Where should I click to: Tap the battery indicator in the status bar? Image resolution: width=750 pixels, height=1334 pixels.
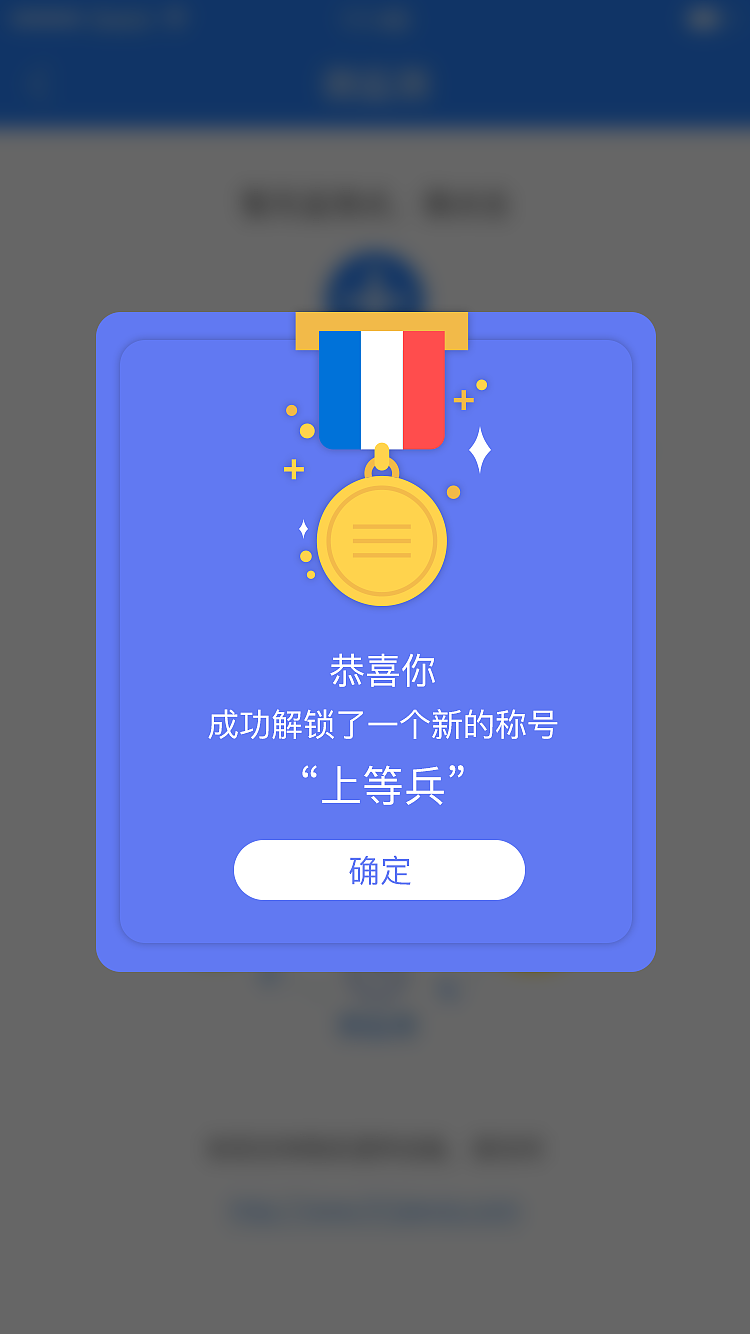pyautogui.click(x=706, y=20)
